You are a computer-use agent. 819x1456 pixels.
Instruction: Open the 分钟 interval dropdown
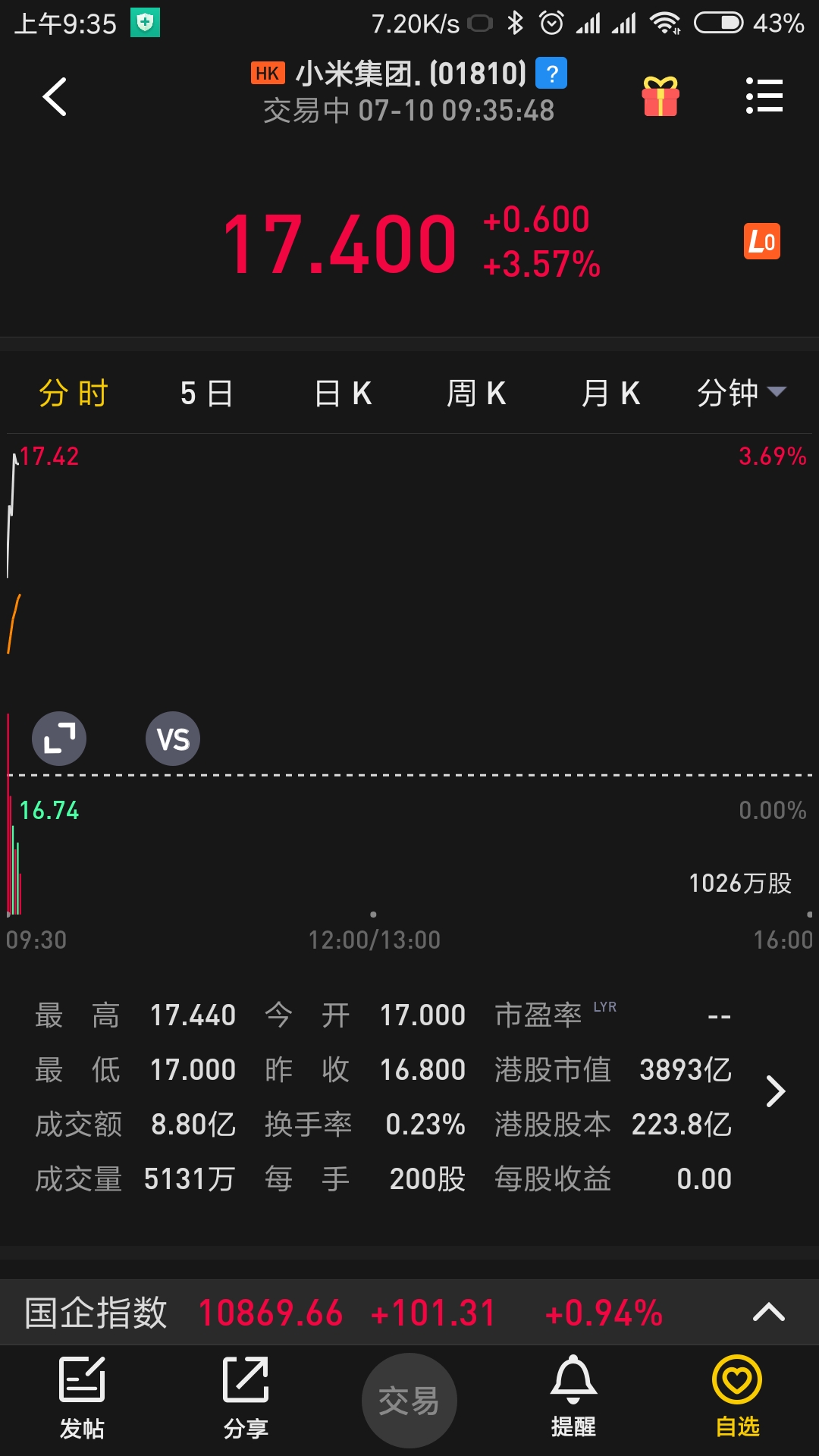click(x=741, y=393)
